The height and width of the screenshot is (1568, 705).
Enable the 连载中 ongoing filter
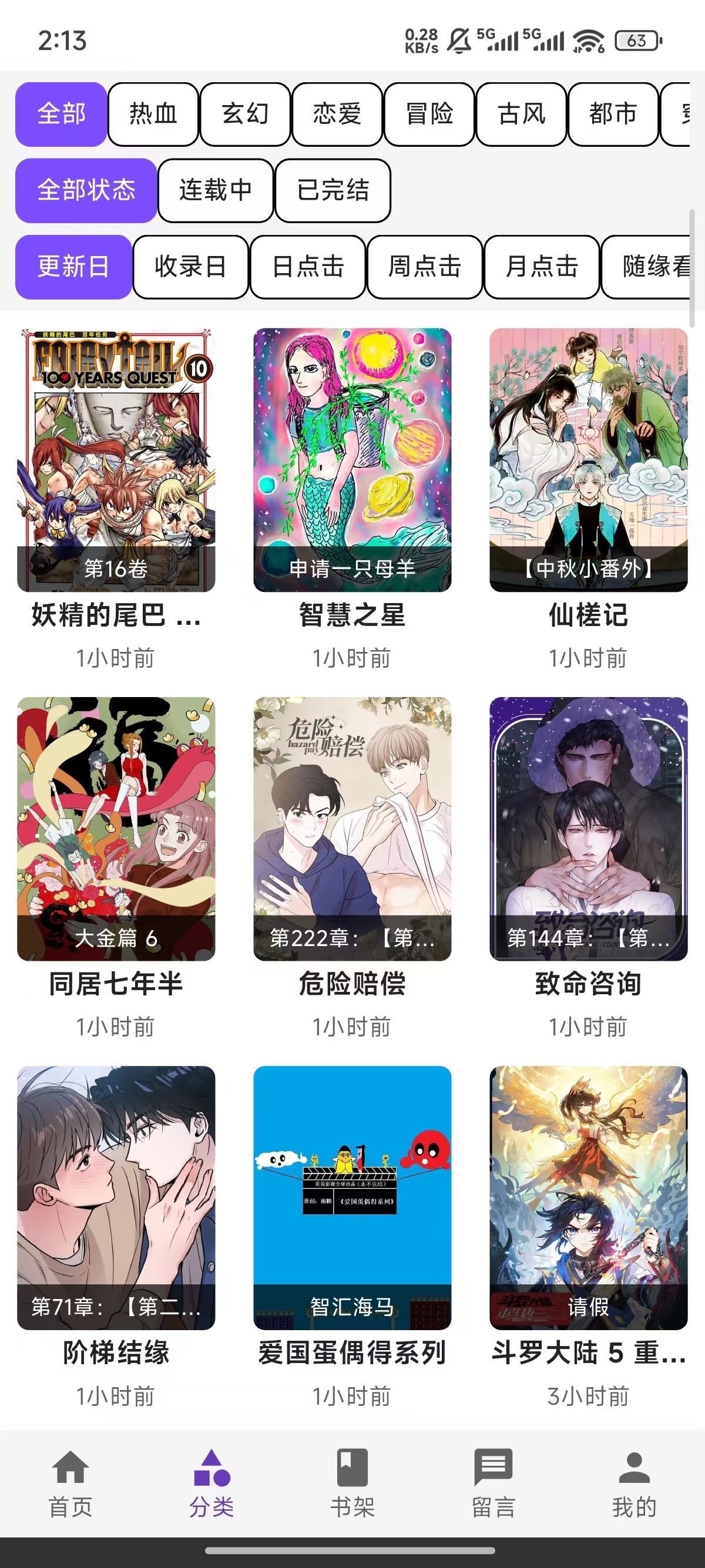[216, 190]
